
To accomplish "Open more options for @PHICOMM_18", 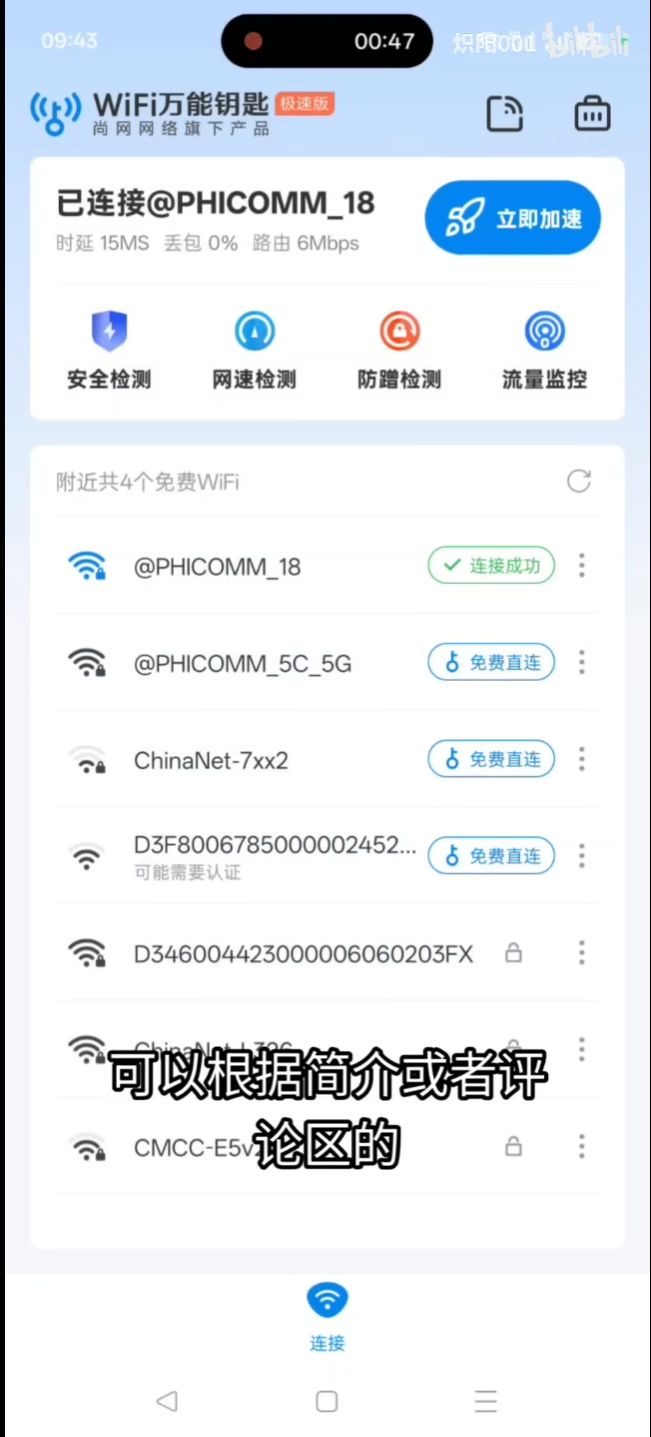I will click(581, 566).
